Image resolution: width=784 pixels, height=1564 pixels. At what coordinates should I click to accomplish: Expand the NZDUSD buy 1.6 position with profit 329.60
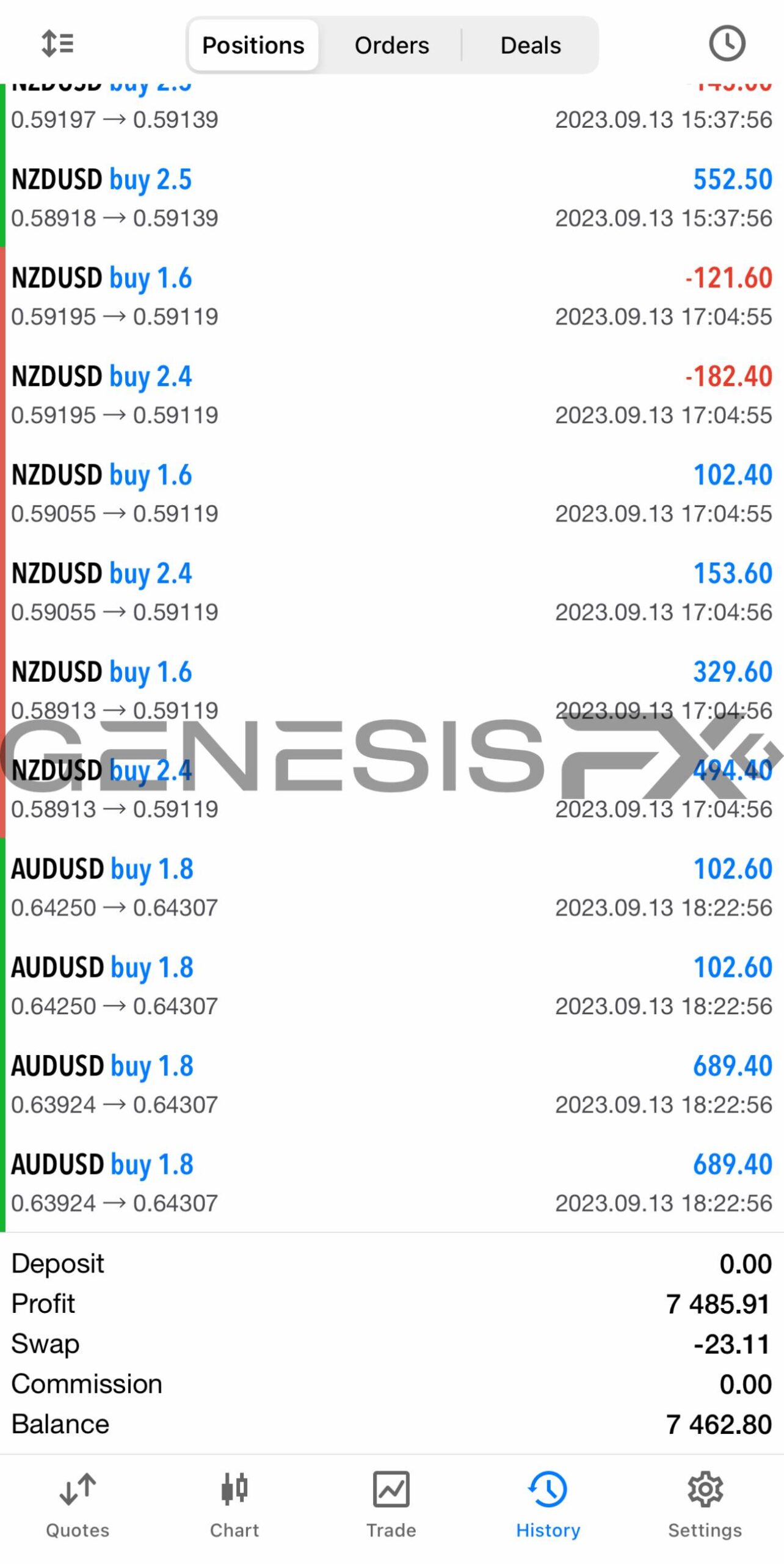(392, 690)
